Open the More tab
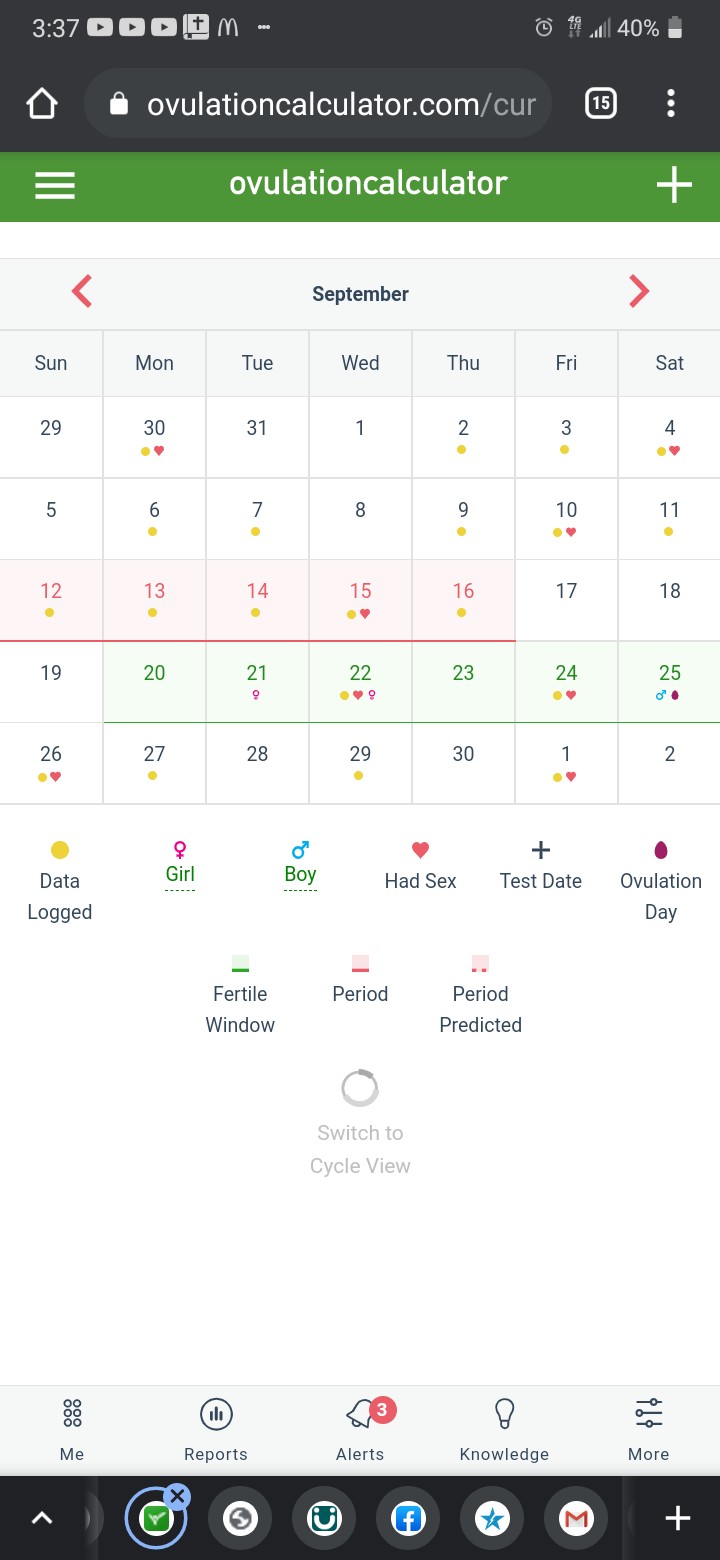This screenshot has width=720, height=1560. pos(648,1430)
